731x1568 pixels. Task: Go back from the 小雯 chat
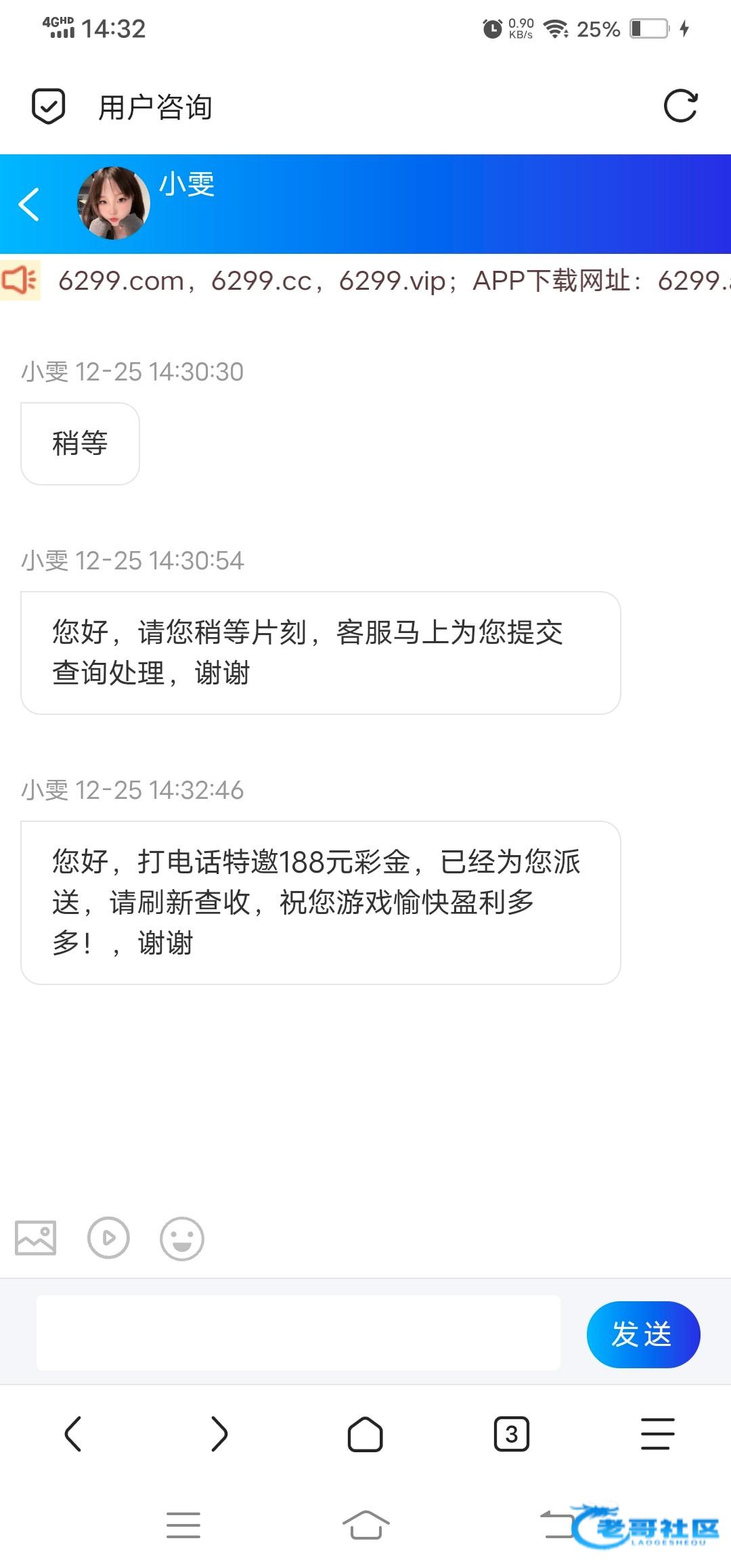coord(29,204)
